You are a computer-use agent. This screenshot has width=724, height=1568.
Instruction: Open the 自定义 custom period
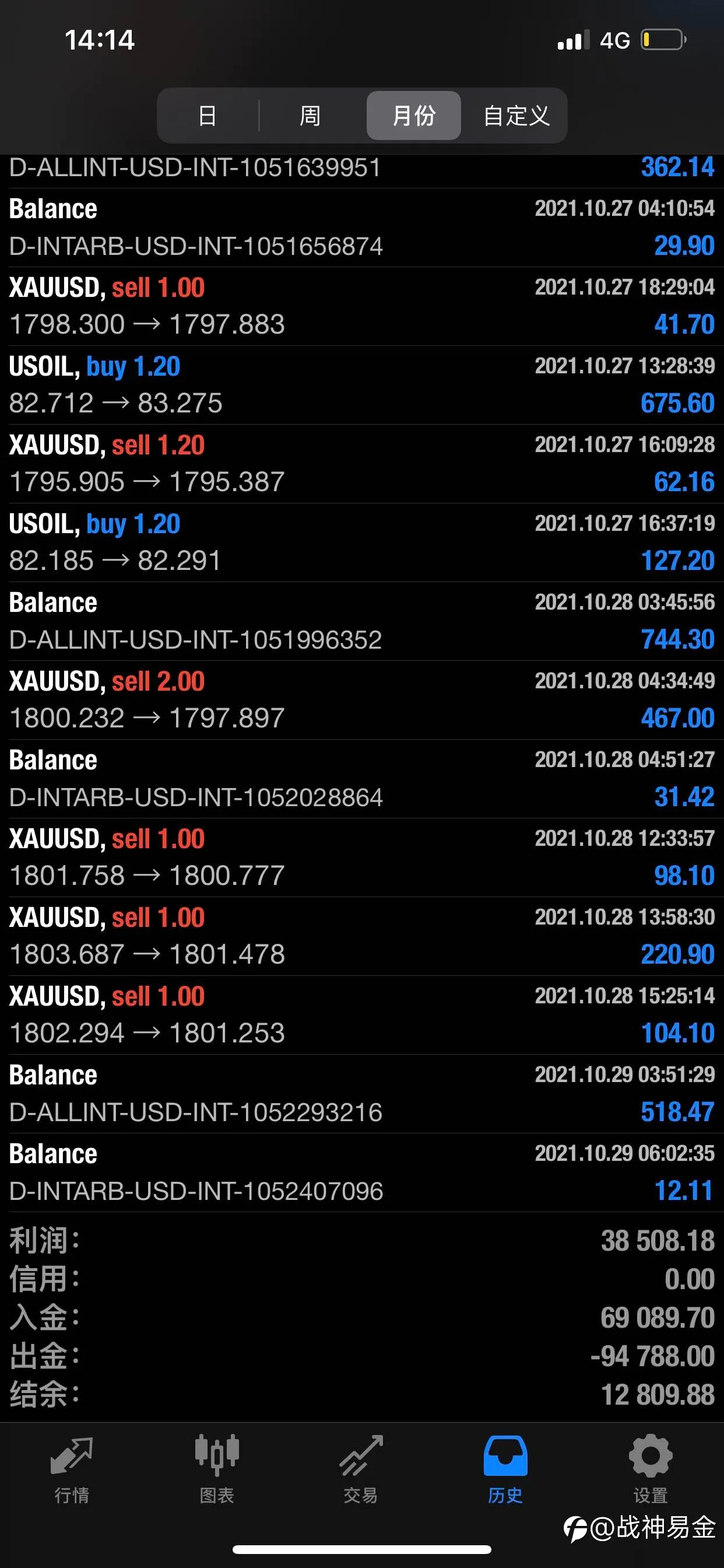click(516, 116)
